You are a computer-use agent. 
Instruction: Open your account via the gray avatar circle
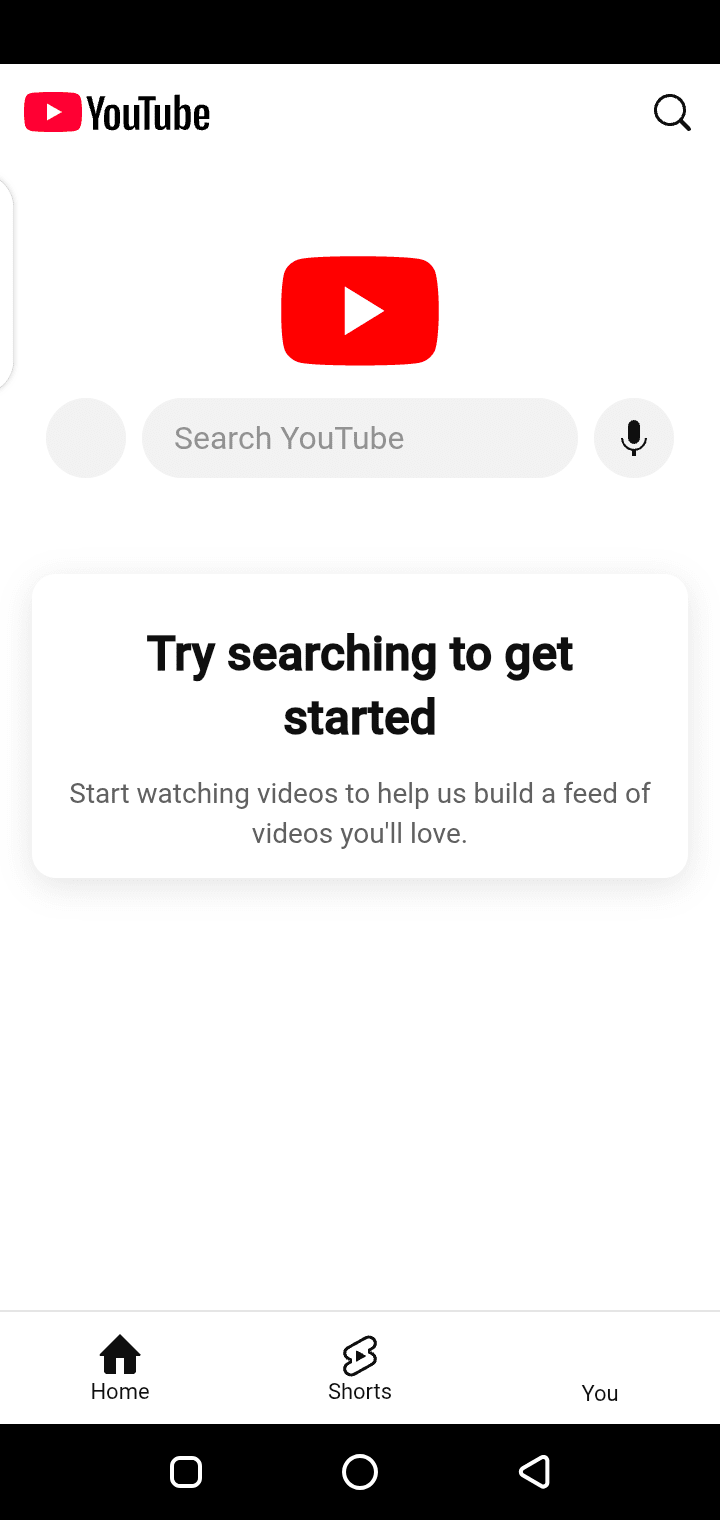[x=86, y=438]
